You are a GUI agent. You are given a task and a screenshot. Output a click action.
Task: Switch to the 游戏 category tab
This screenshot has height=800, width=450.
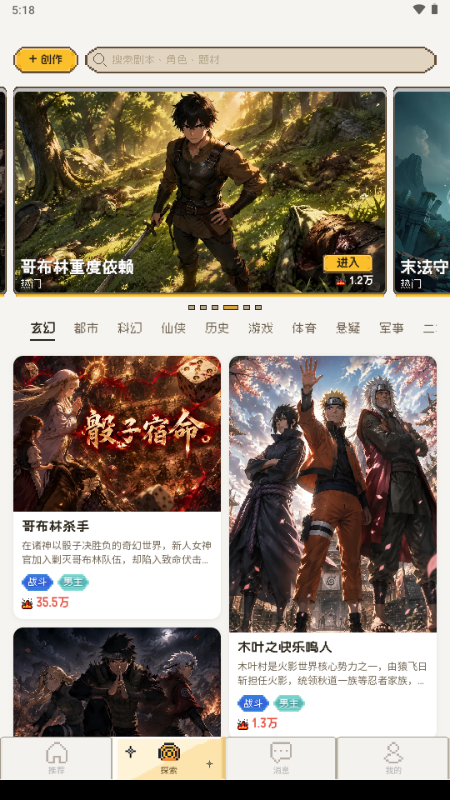click(261, 328)
